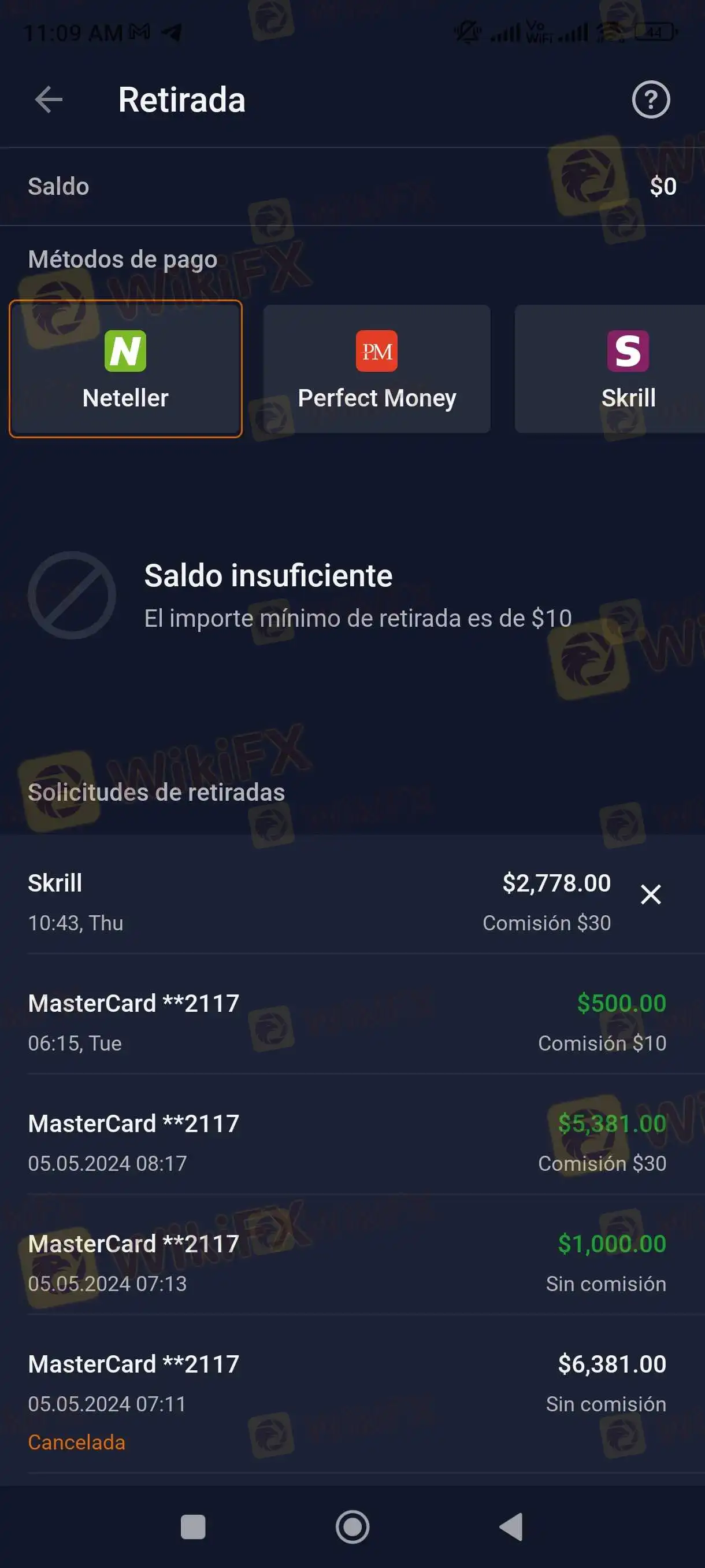Open recent apps from navigation bar

click(193, 1526)
